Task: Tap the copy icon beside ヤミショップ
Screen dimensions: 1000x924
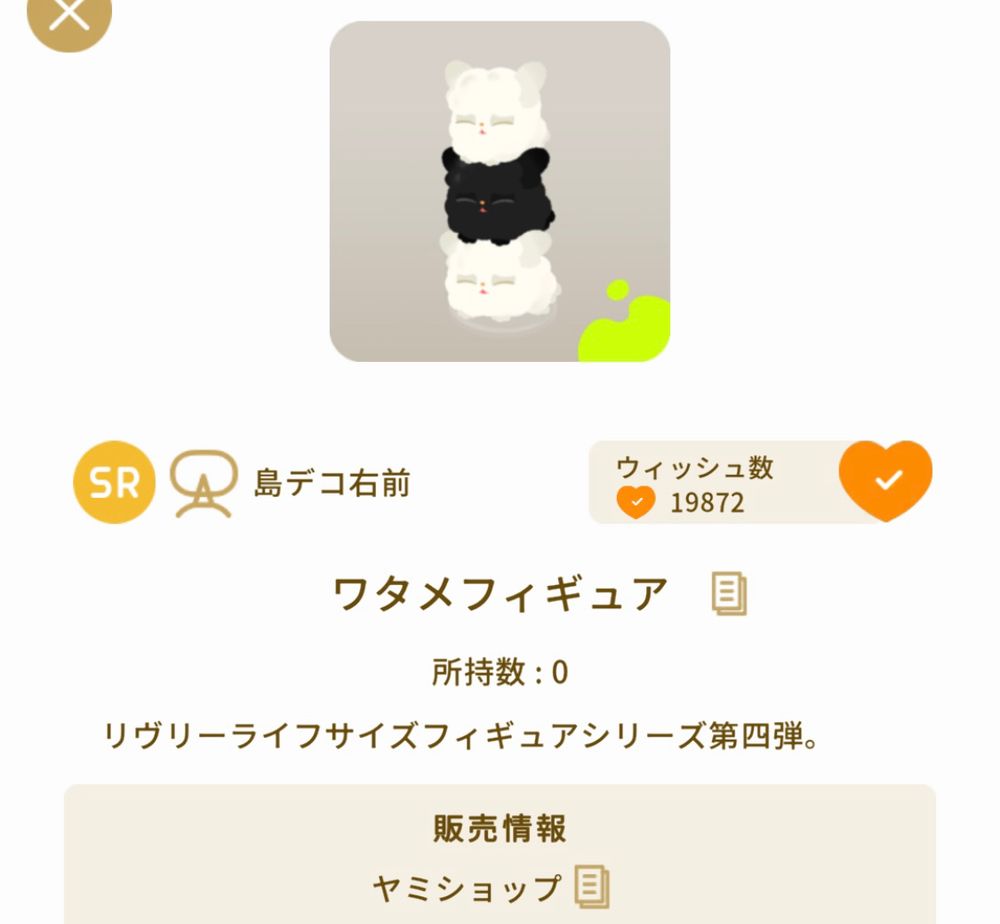Action: 592,887
